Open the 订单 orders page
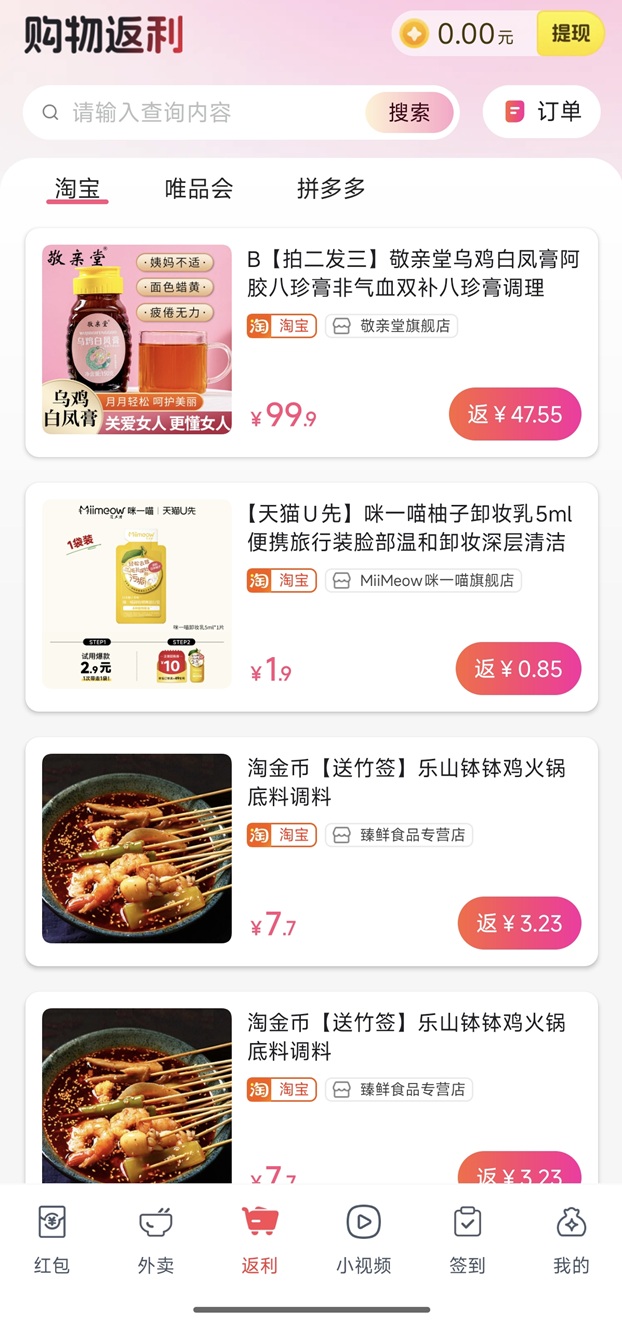622x1322 pixels. click(x=542, y=111)
